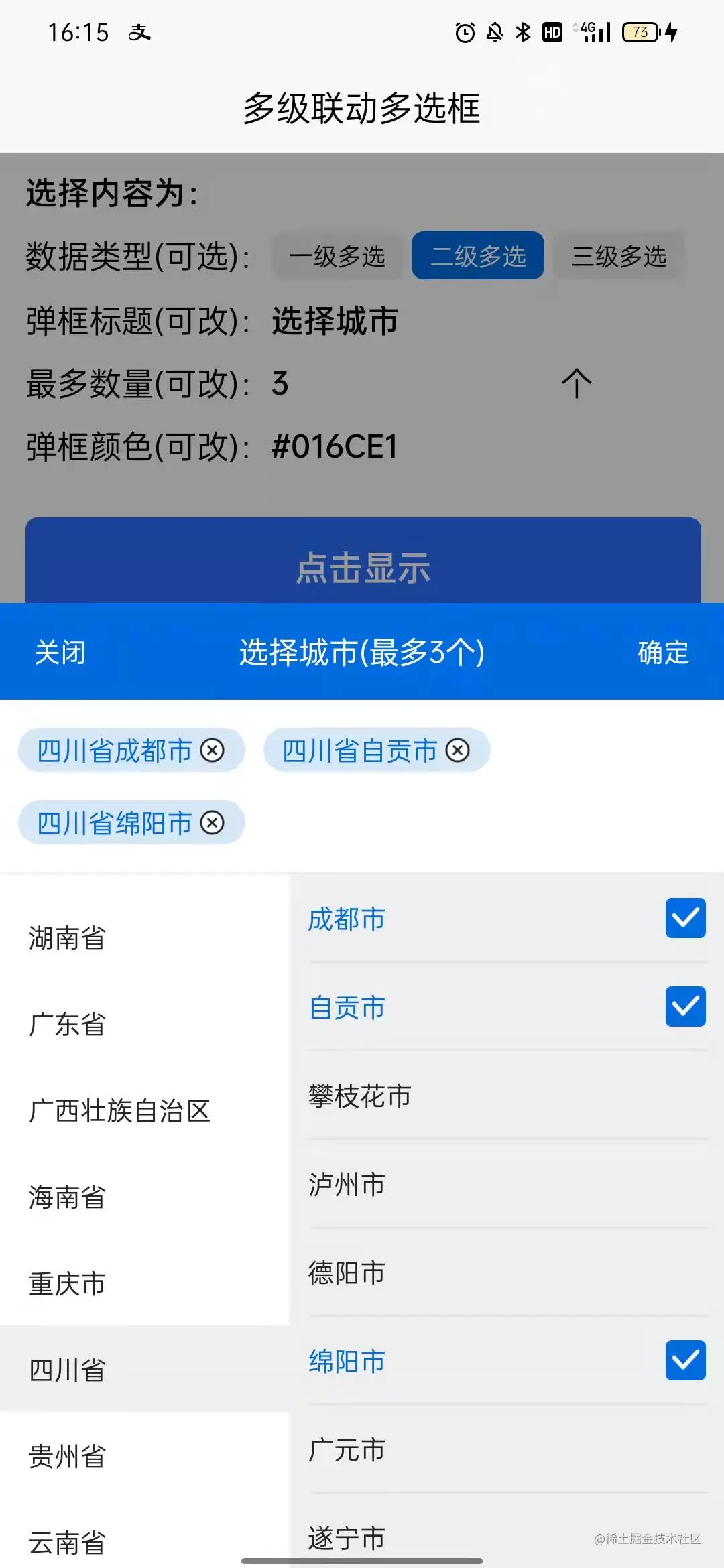This screenshot has width=724, height=1568.
Task: Remove the 四川省自贡市 chip
Action: (x=458, y=750)
